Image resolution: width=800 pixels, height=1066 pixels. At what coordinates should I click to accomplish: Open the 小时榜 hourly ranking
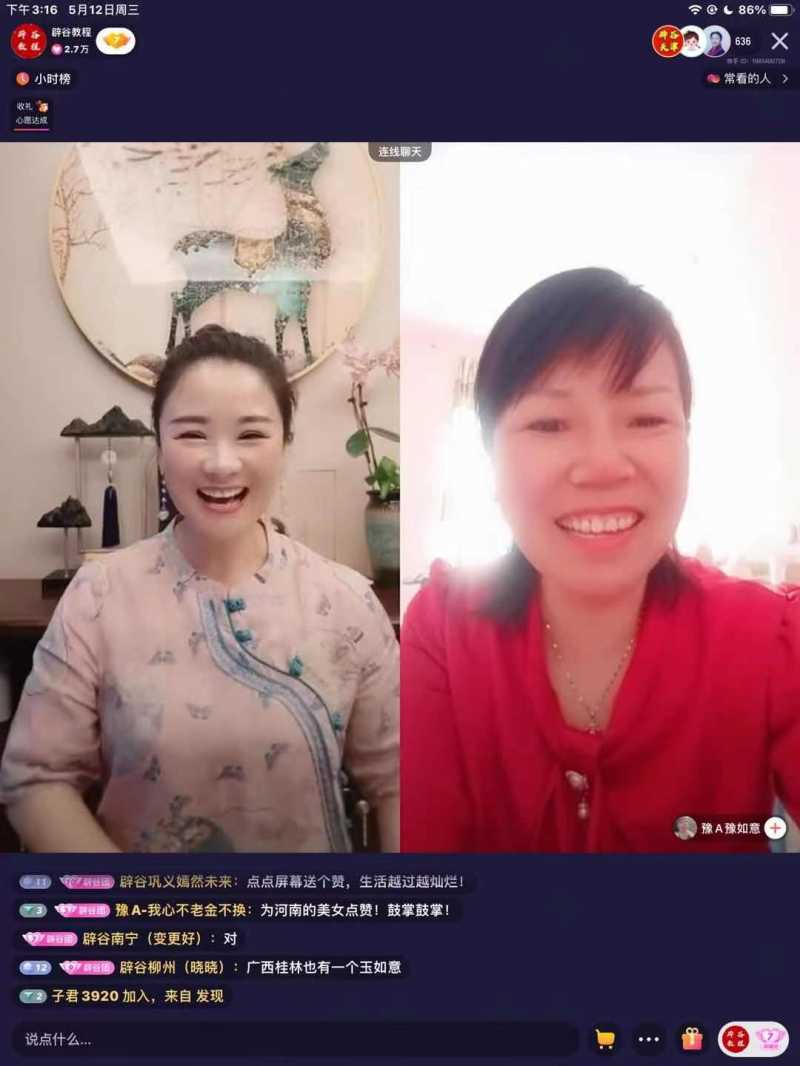coord(44,79)
